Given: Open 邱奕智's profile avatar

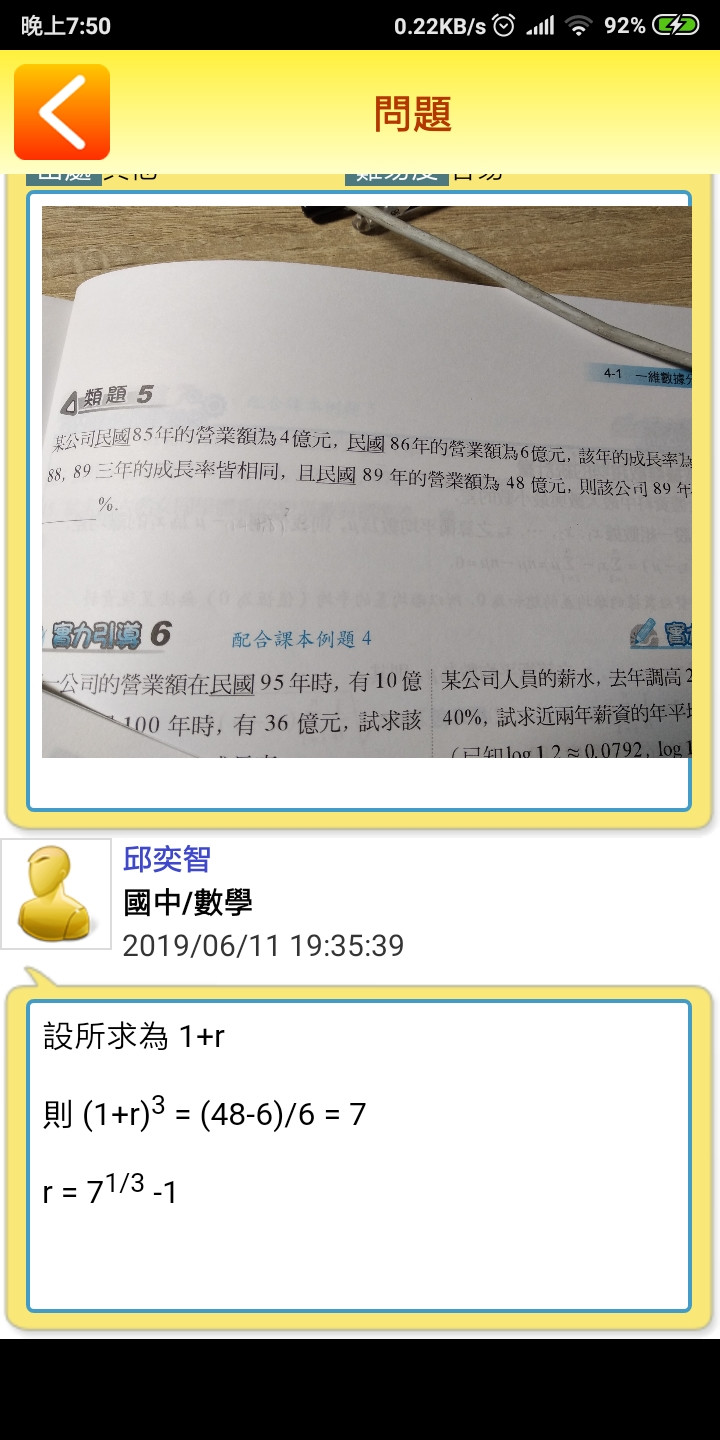Looking at the screenshot, I should click(56, 894).
